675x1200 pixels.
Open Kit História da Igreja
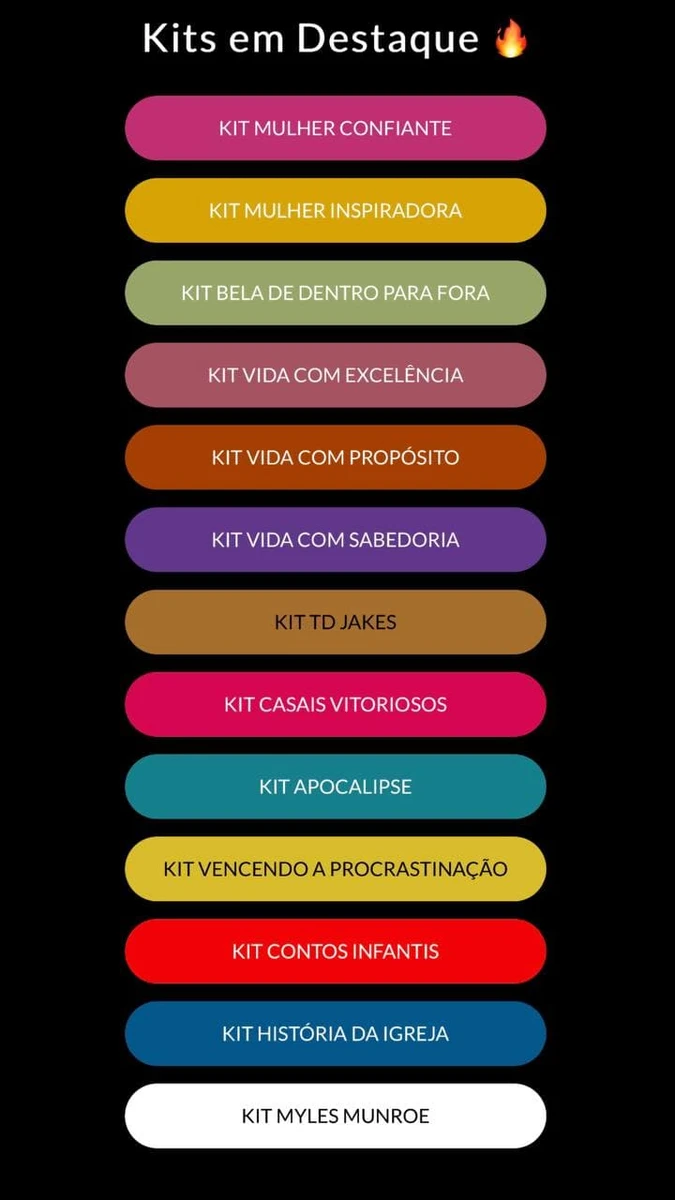click(335, 1033)
